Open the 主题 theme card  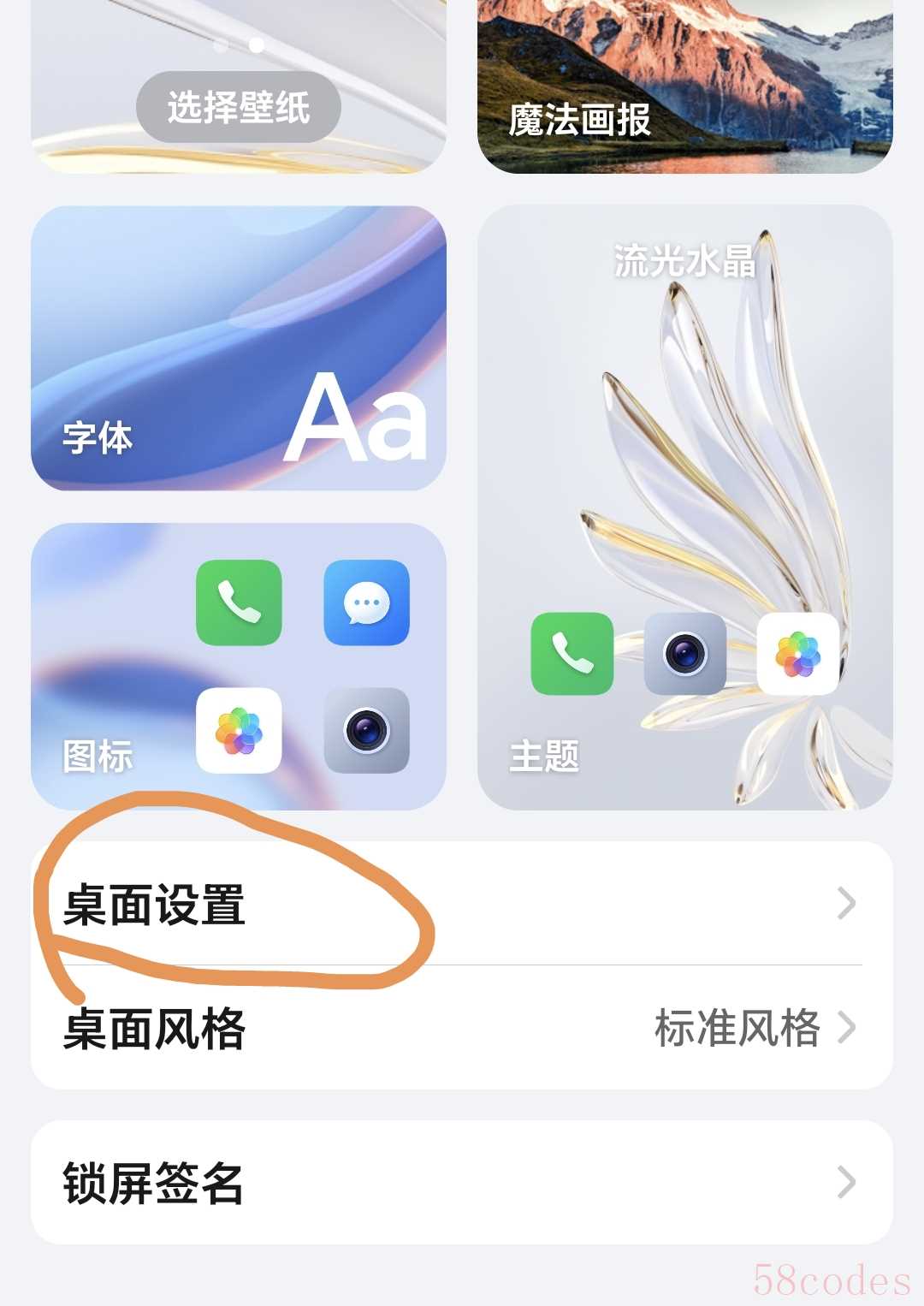(x=684, y=507)
